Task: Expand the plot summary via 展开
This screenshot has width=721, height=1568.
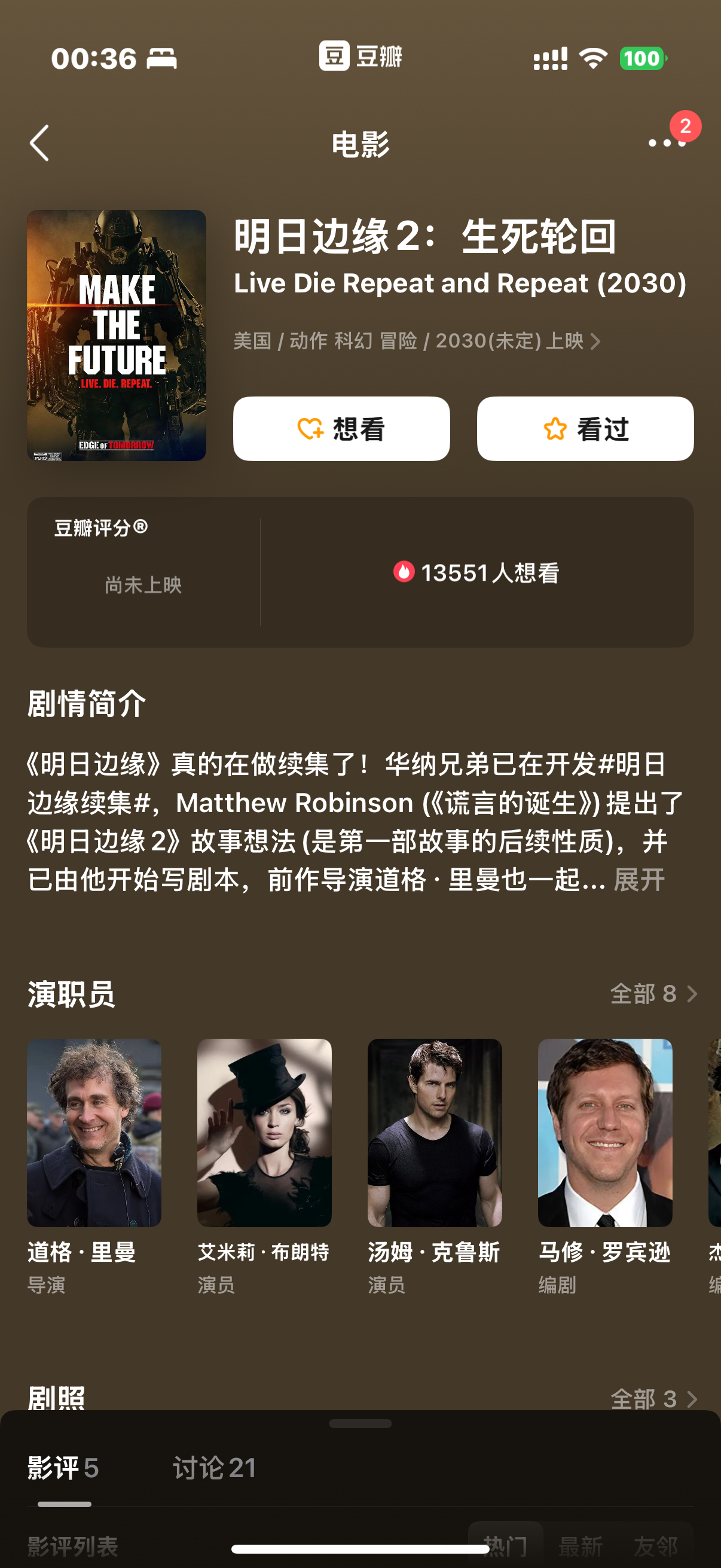Action: 639,880
